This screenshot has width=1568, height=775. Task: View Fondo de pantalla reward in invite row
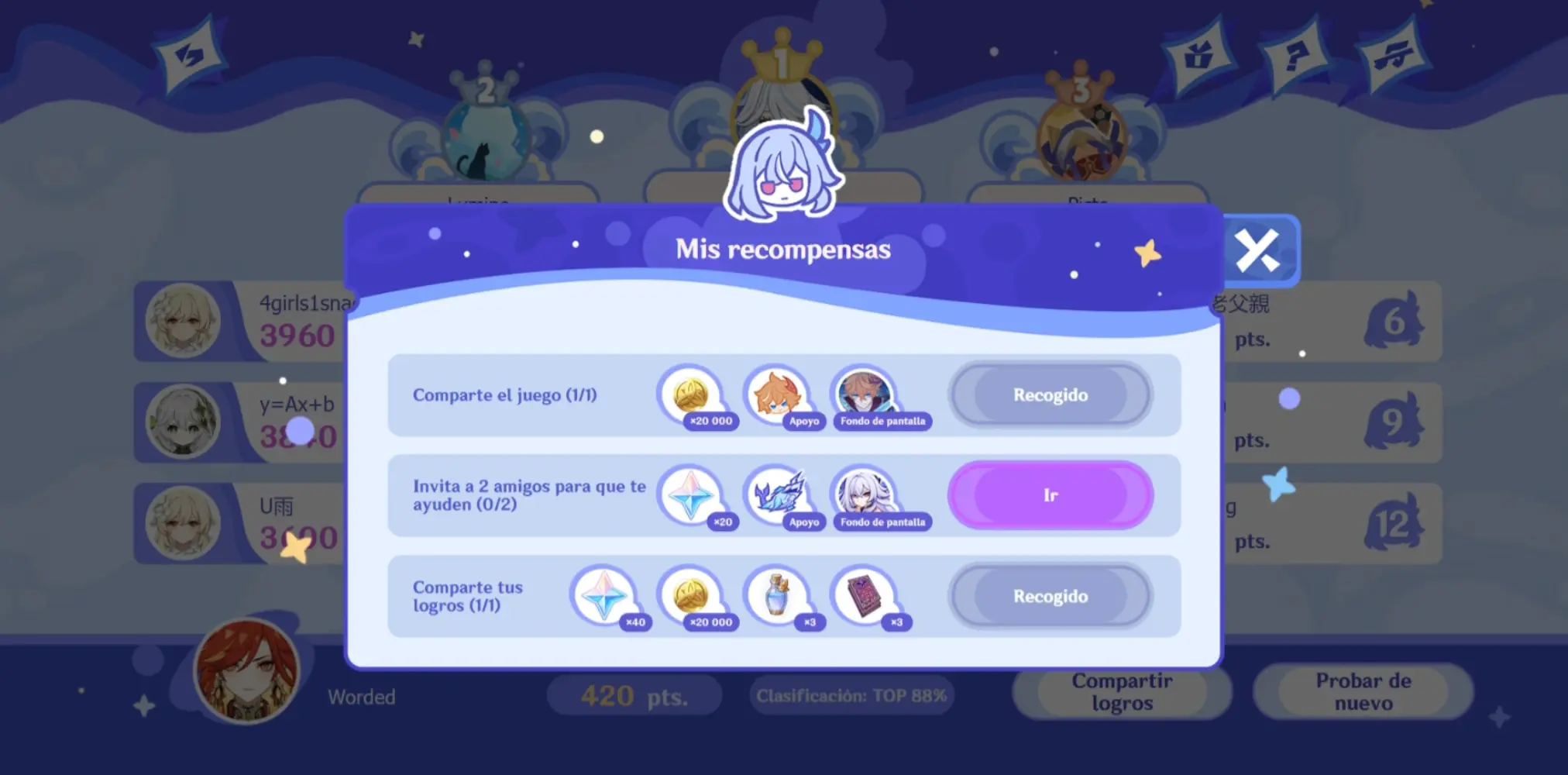point(865,496)
